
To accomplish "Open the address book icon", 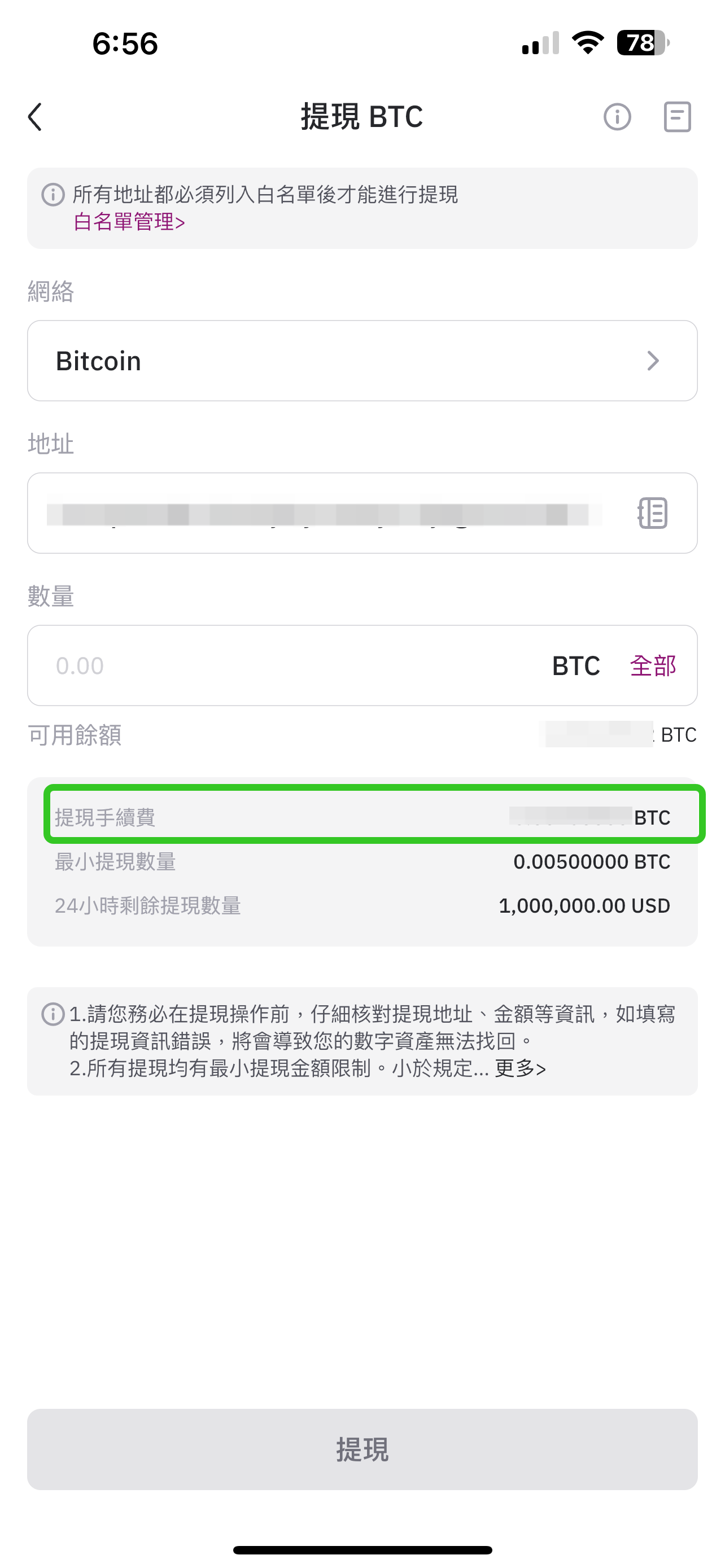I will pos(653,513).
